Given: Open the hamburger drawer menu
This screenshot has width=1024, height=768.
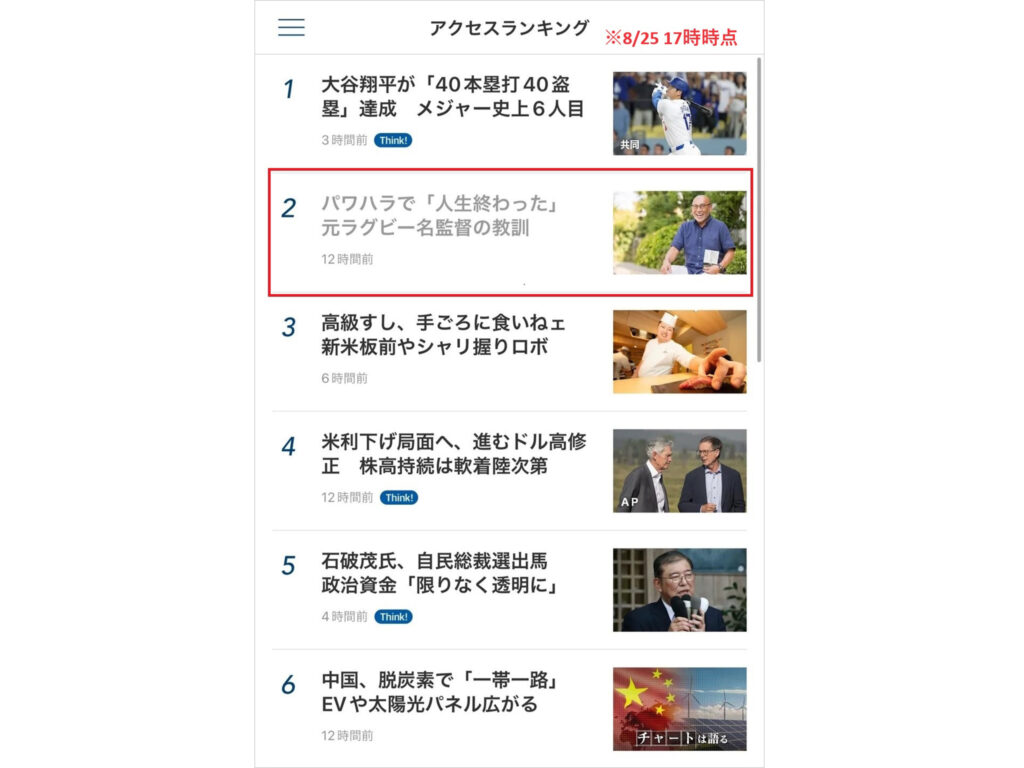Looking at the screenshot, I should 291,28.
